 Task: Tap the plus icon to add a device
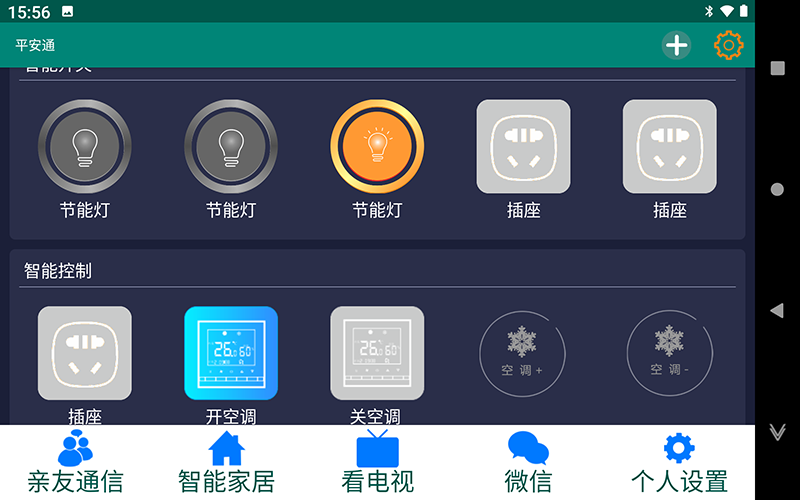click(677, 45)
